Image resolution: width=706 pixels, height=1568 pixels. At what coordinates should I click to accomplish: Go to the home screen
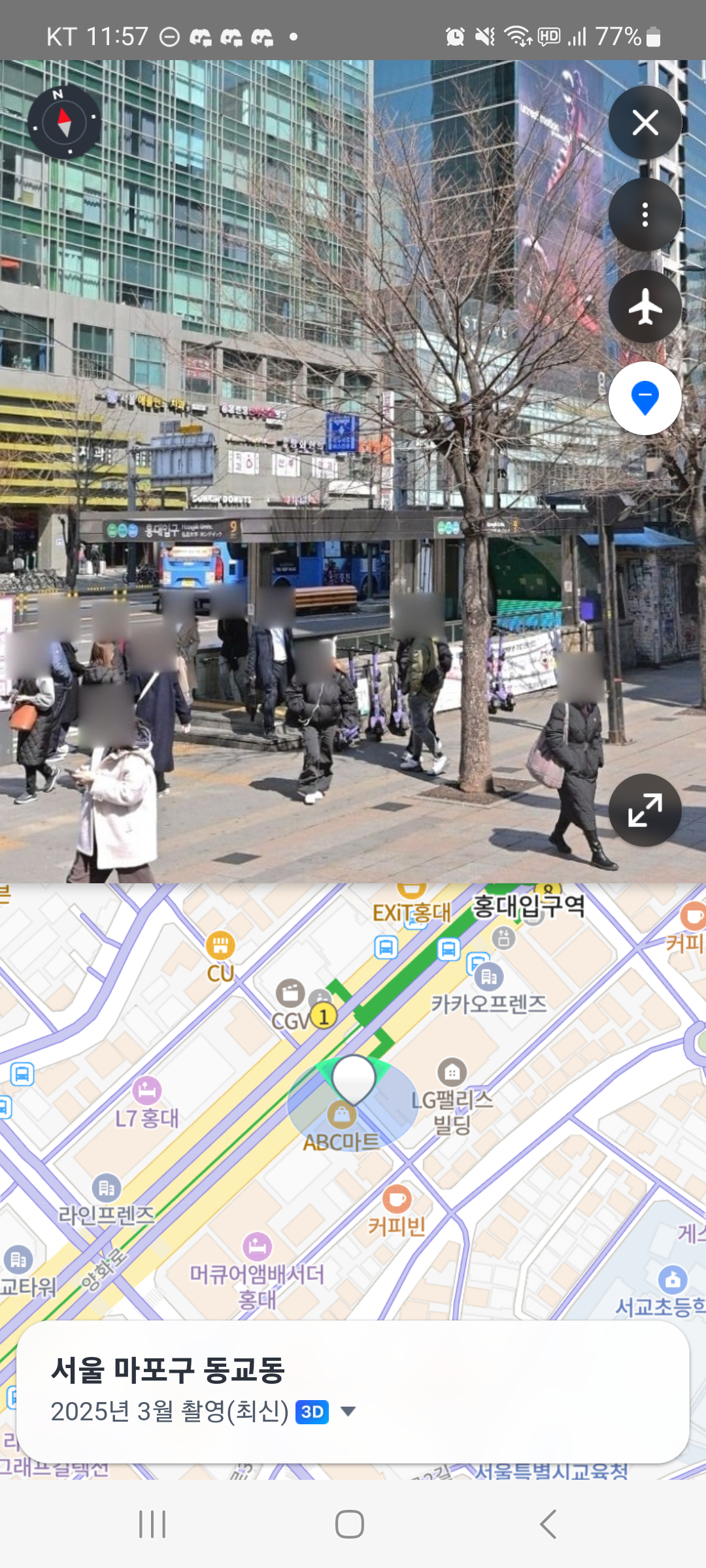[350, 1524]
